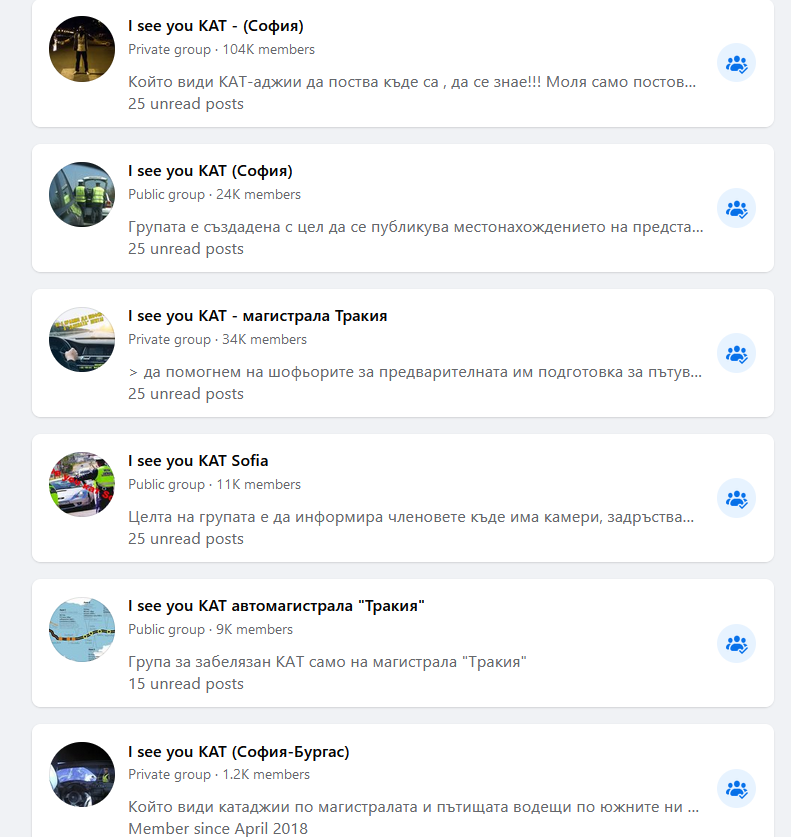Open I see you КАТ (София) public group
The image size is (791, 837).
(210, 170)
